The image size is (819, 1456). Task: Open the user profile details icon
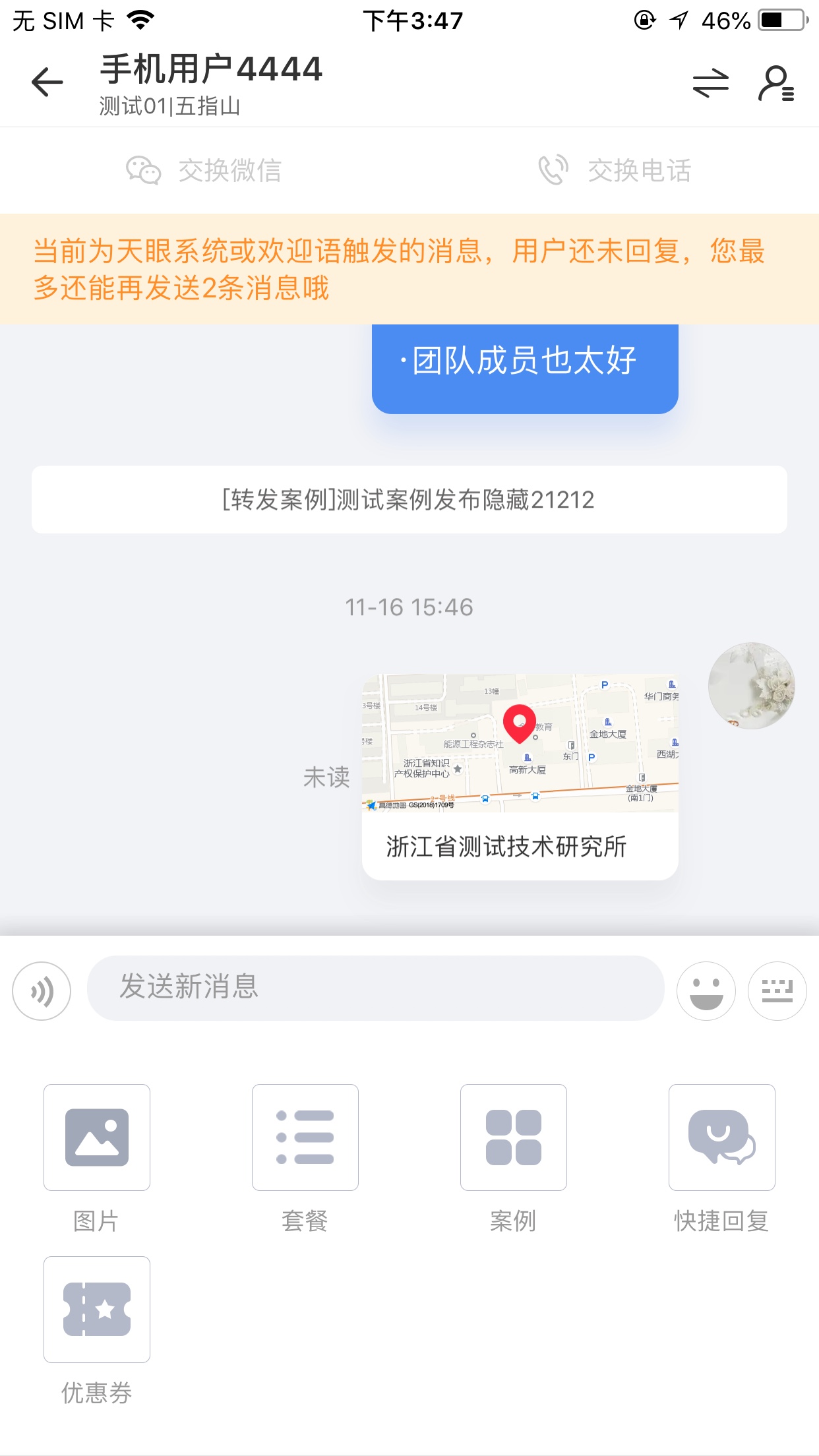pyautogui.click(x=775, y=84)
